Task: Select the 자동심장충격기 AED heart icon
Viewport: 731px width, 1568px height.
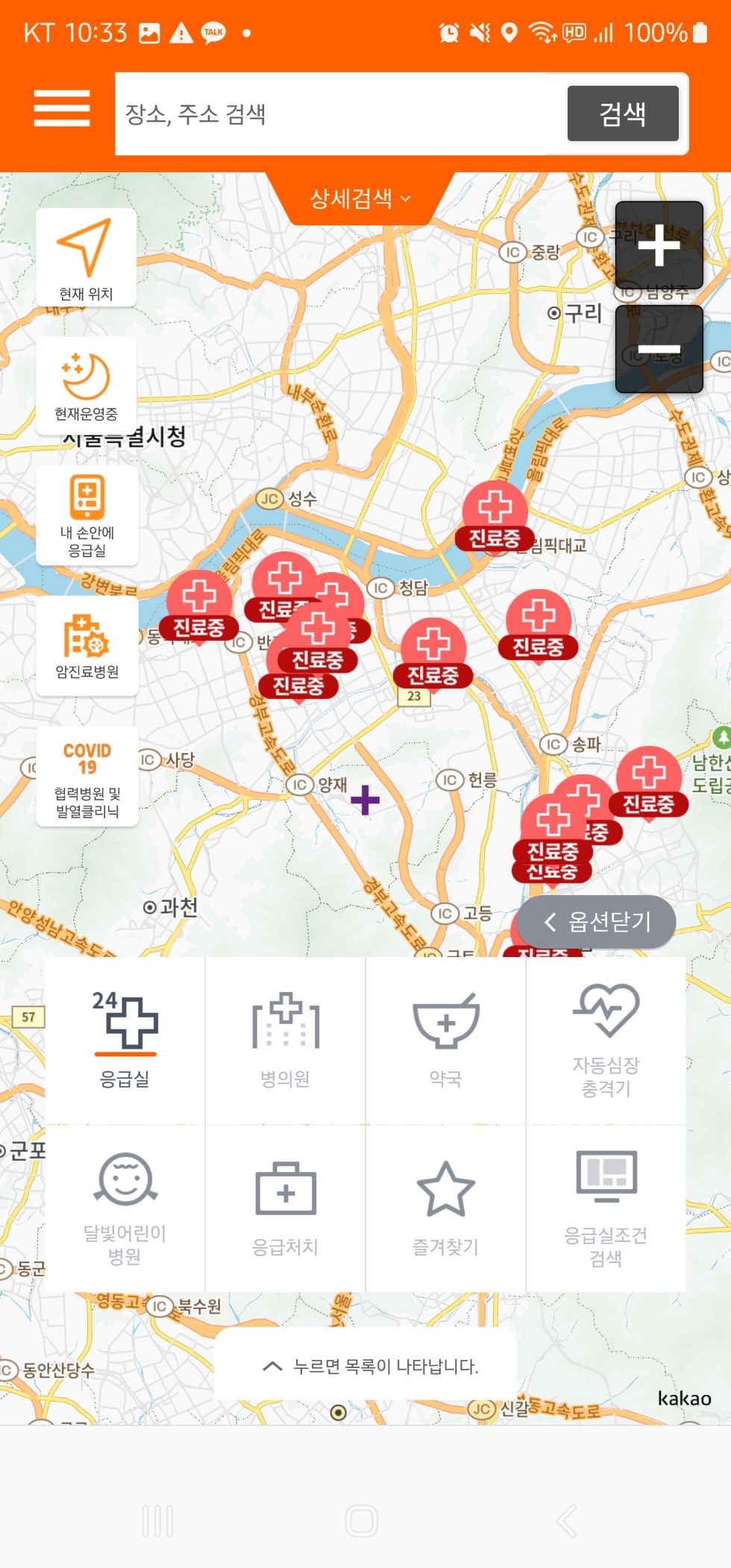Action: coord(606,1029)
